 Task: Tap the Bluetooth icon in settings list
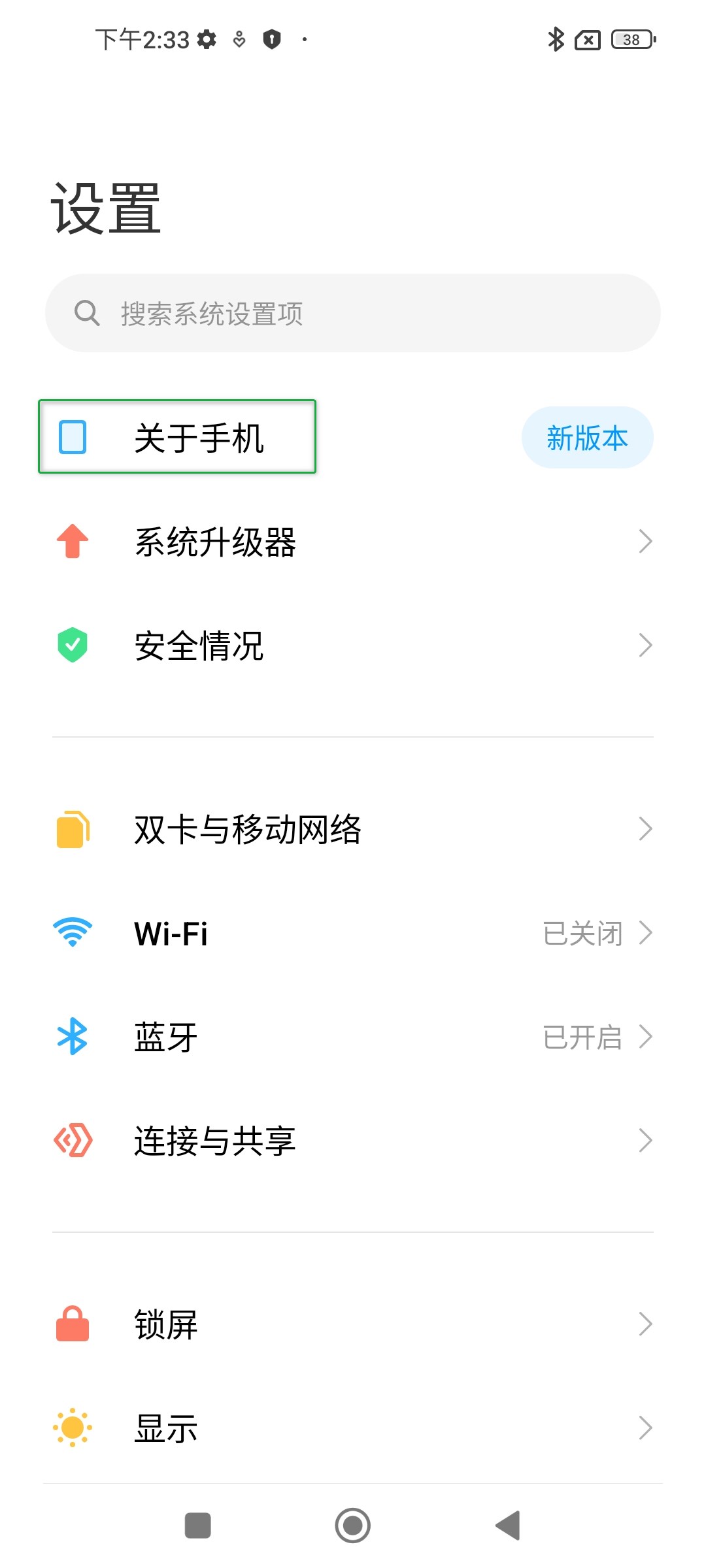pyautogui.click(x=73, y=1036)
